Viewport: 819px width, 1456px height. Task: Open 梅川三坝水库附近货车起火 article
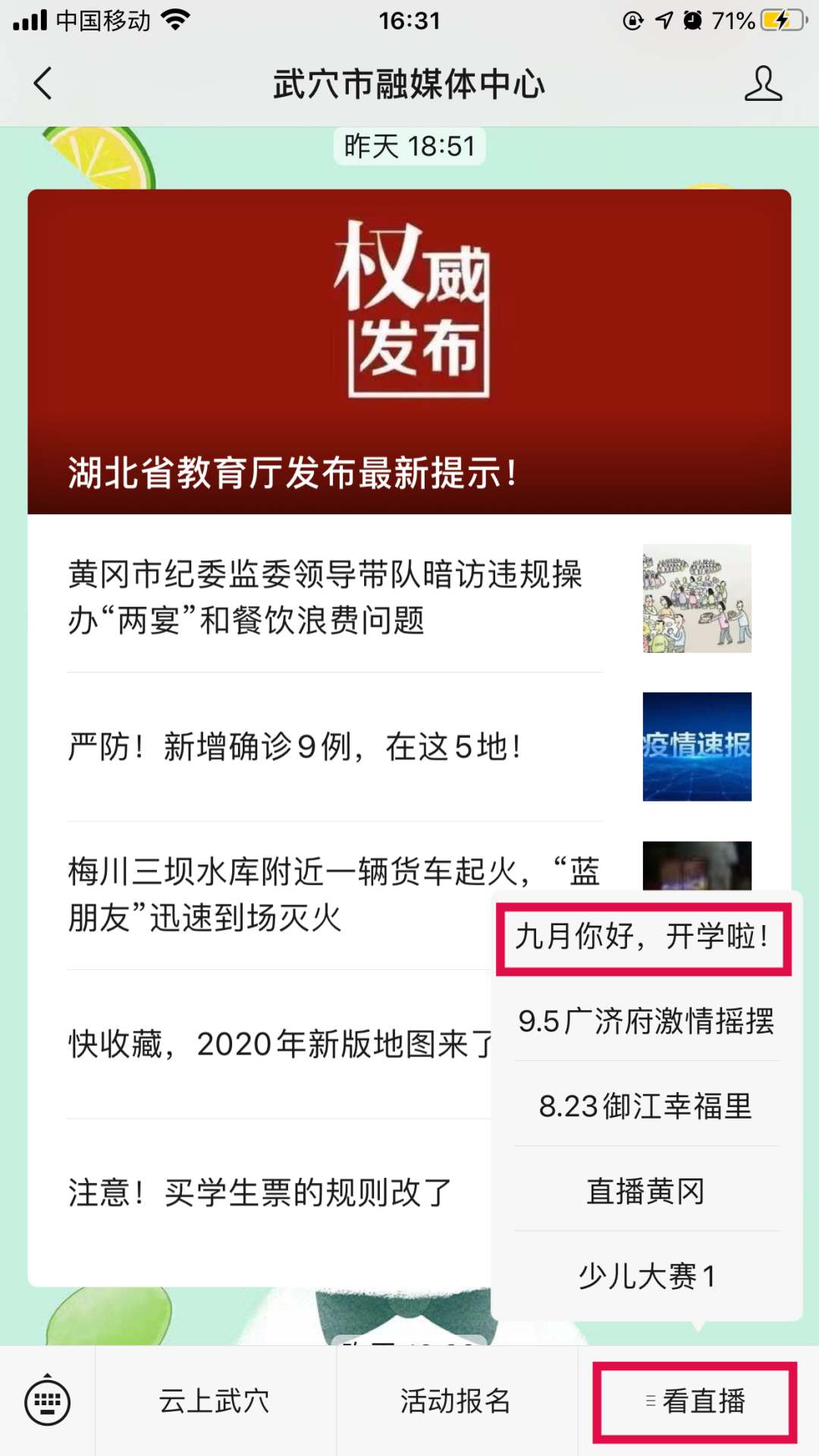[262, 895]
